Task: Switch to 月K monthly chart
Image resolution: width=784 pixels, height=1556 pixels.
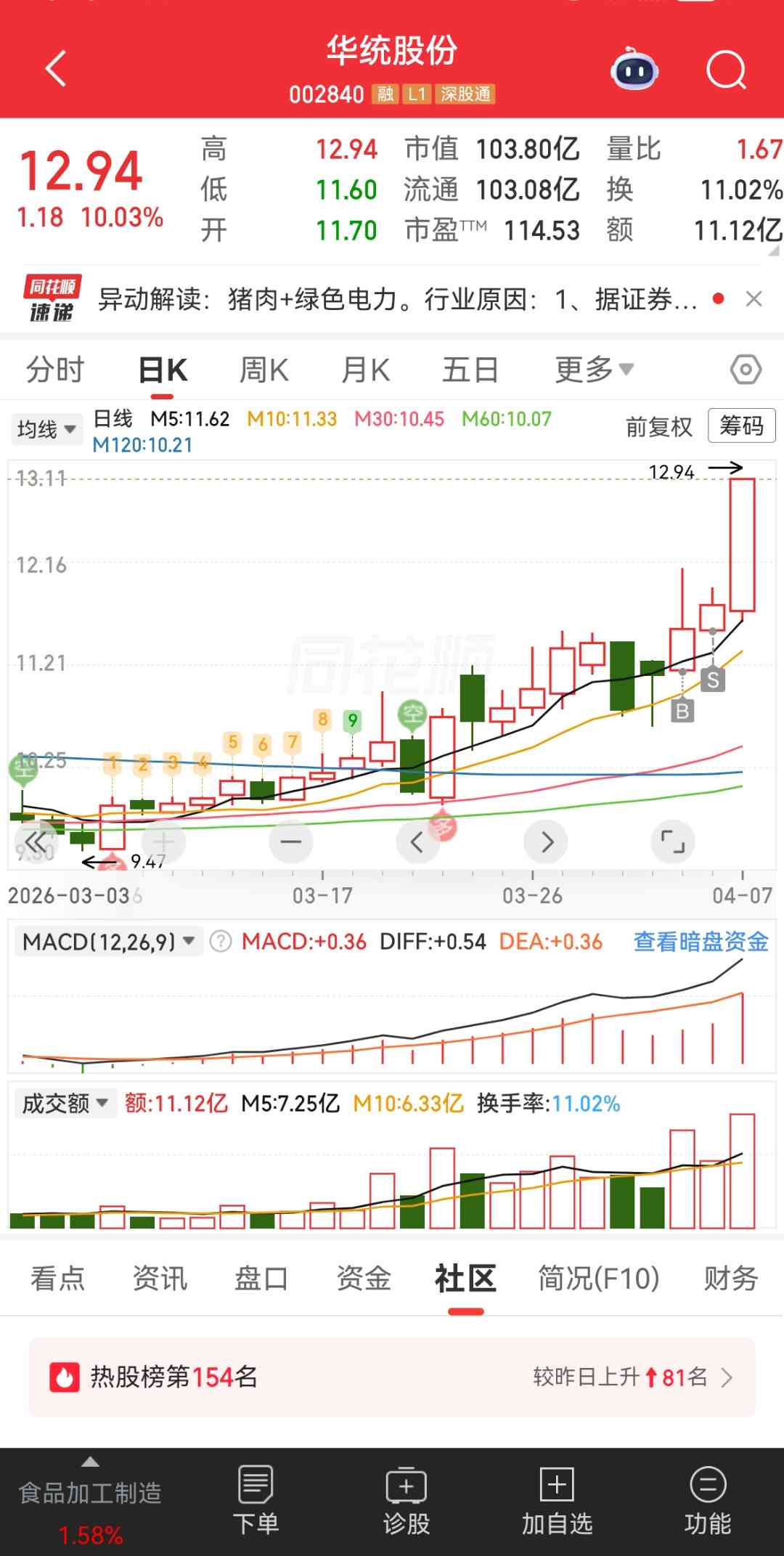Action: click(365, 370)
